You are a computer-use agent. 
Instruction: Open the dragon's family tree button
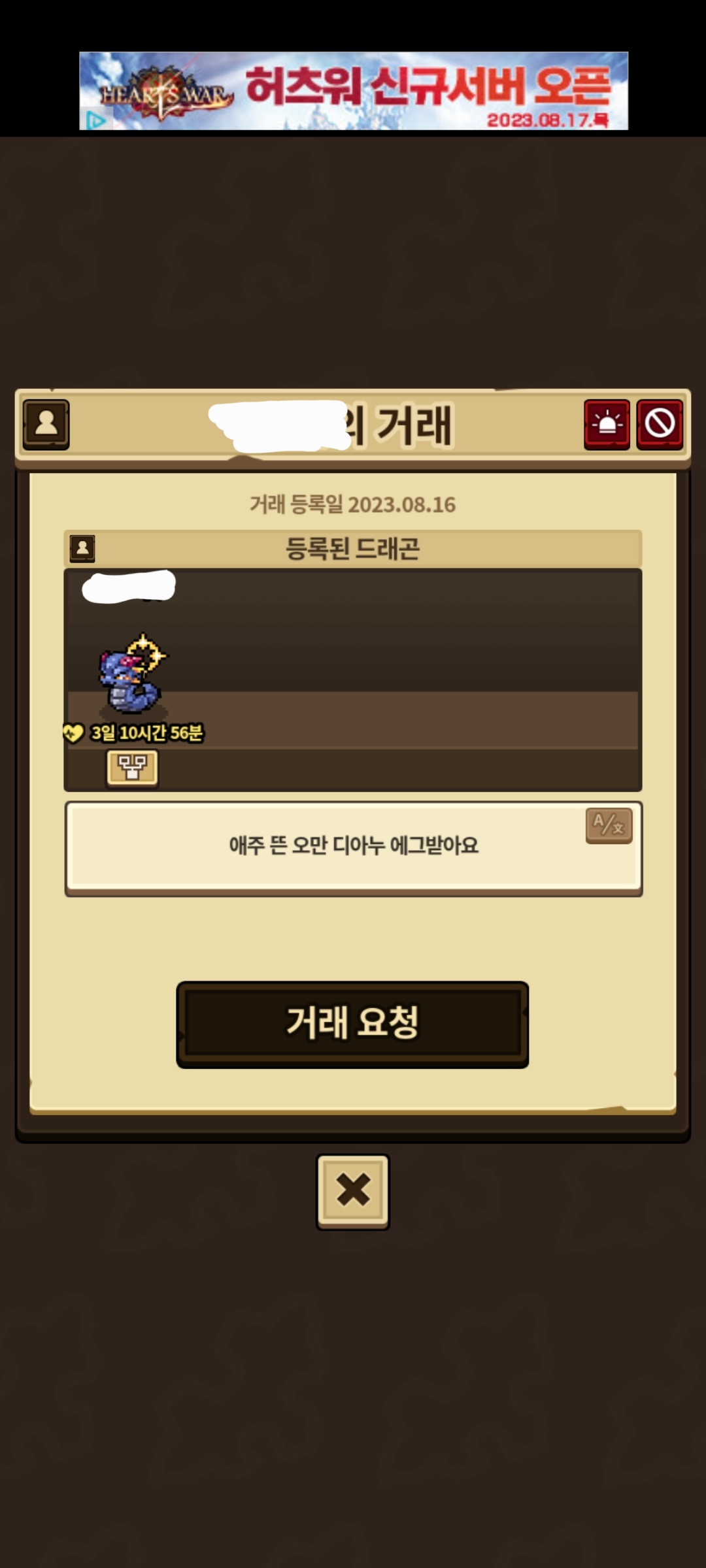click(x=132, y=768)
